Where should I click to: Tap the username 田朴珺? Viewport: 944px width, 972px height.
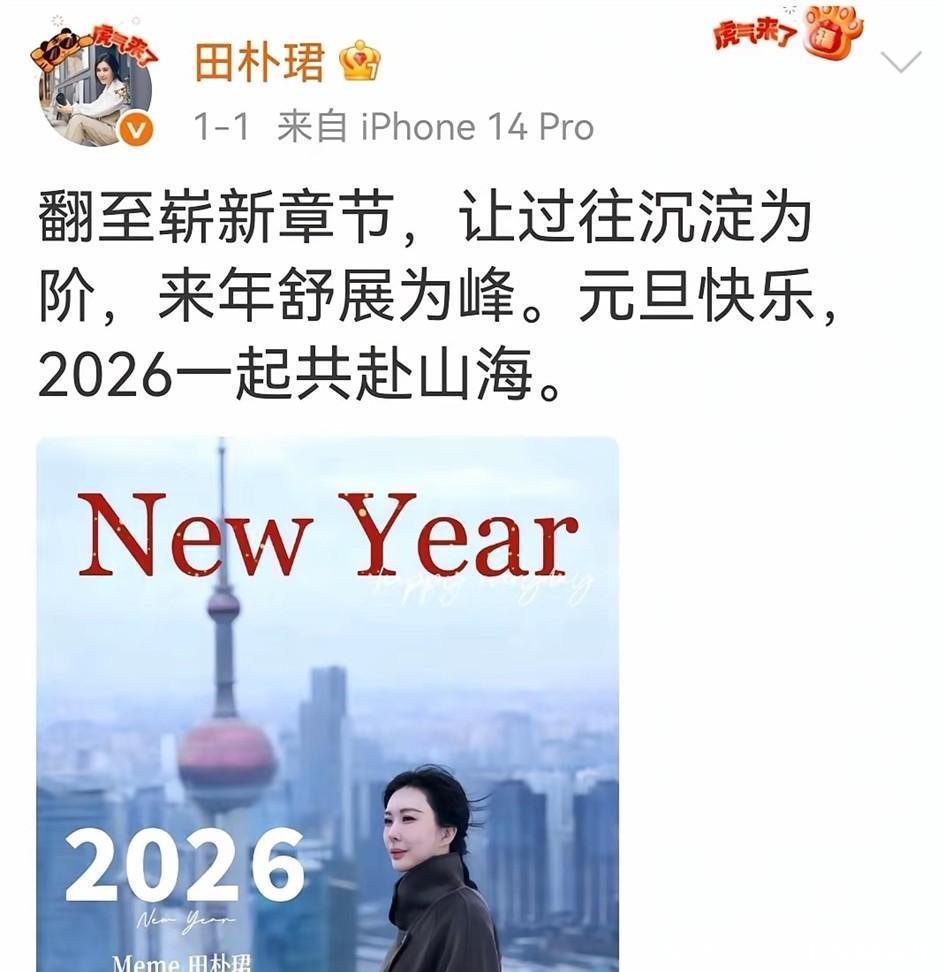[x=259, y=63]
